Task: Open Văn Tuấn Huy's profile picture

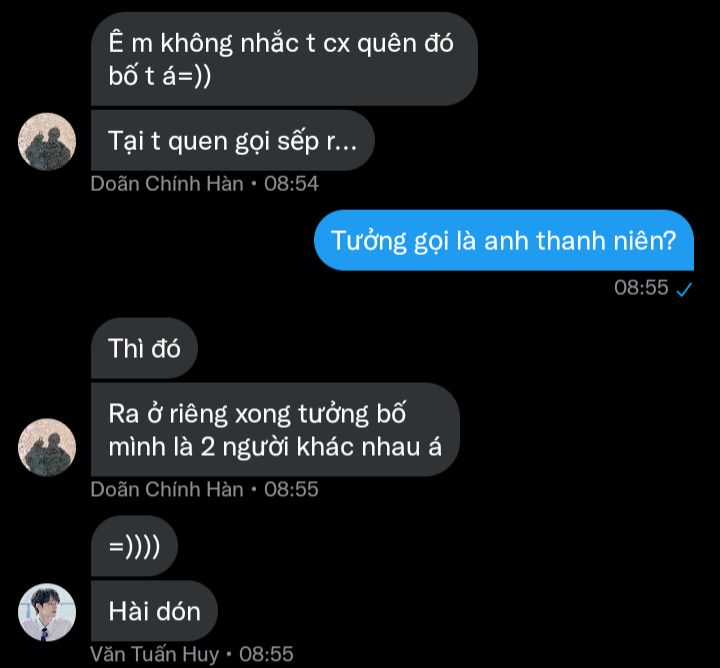Action: [47, 611]
